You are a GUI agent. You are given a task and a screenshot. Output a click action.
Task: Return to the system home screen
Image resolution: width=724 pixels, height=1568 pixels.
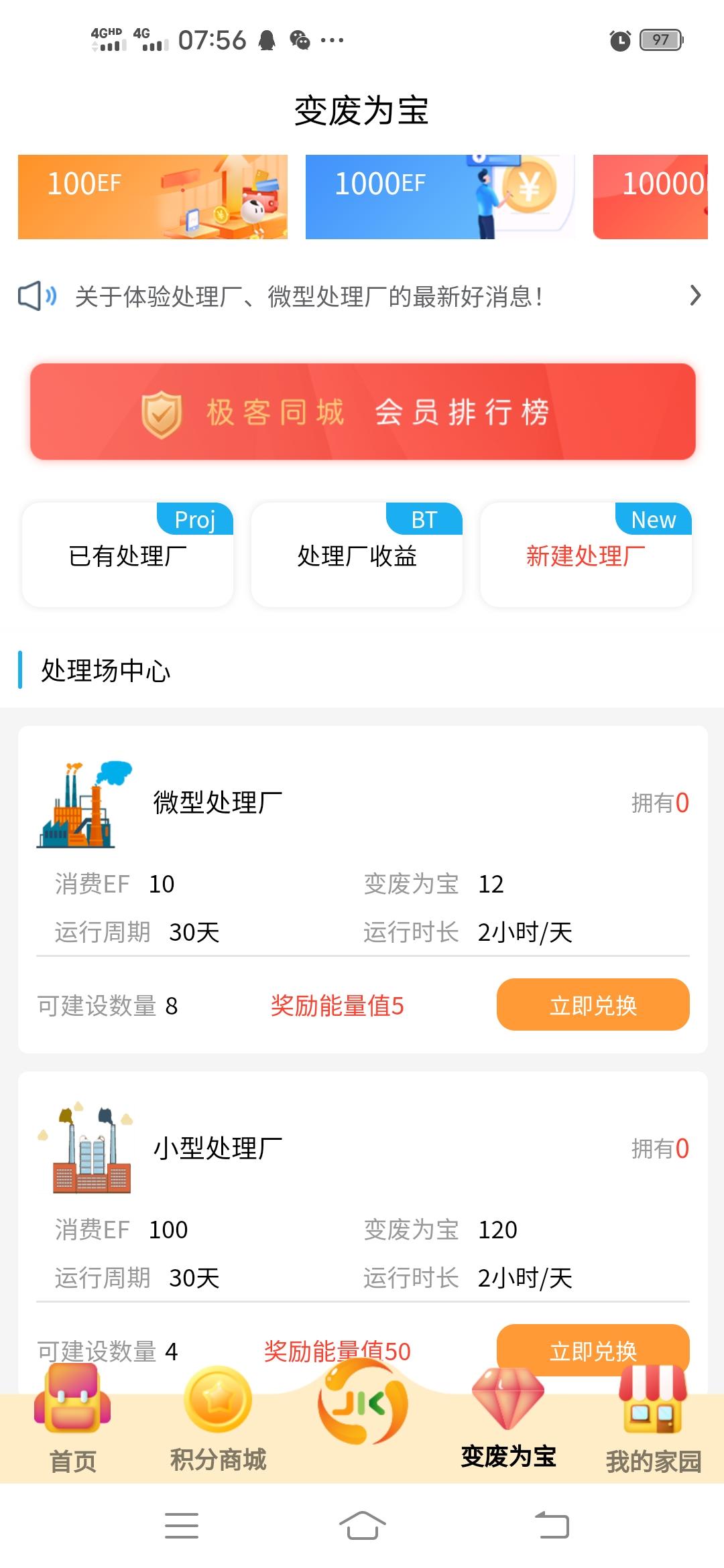click(x=362, y=1526)
